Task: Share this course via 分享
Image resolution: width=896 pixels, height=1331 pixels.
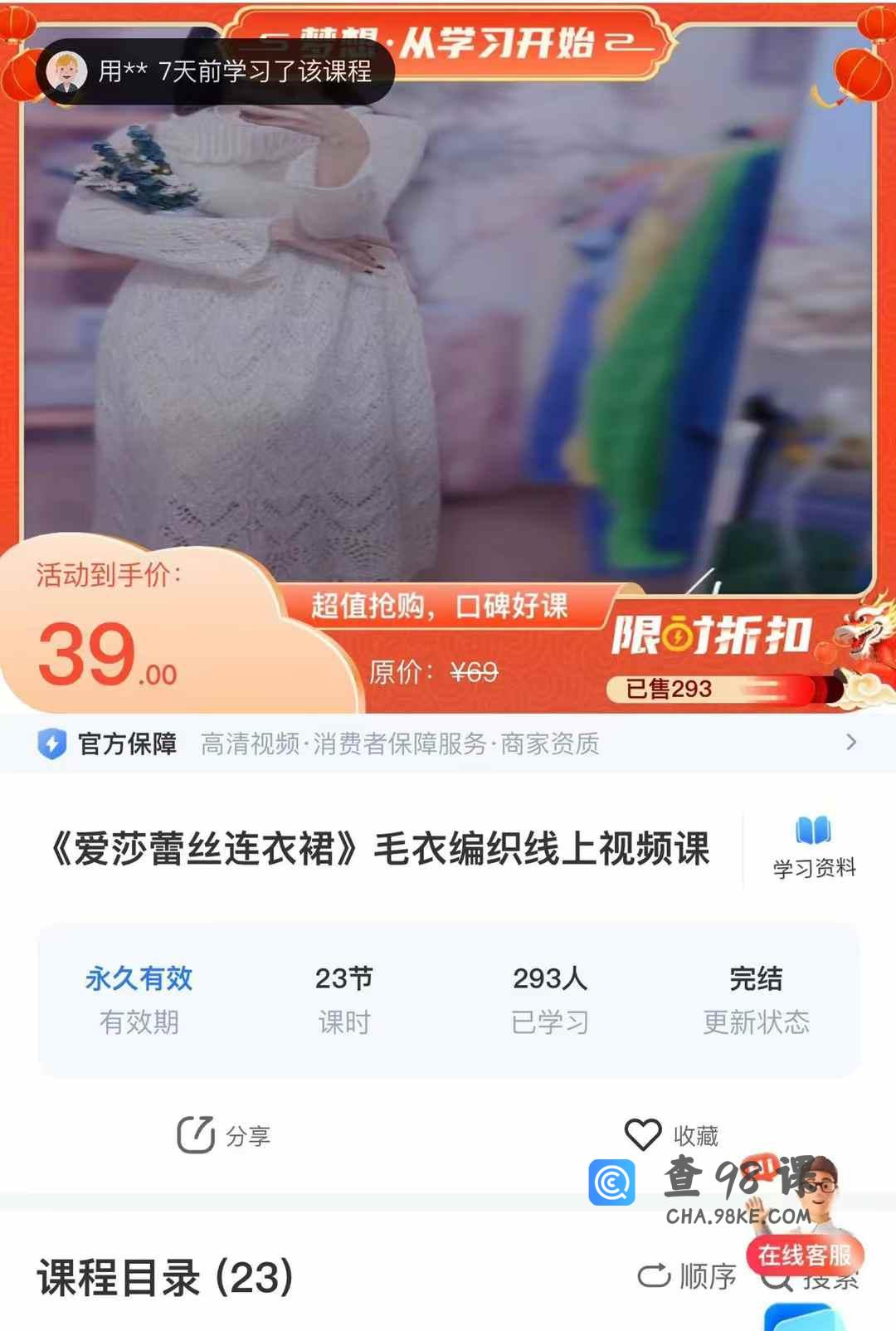Action: 224,1135
